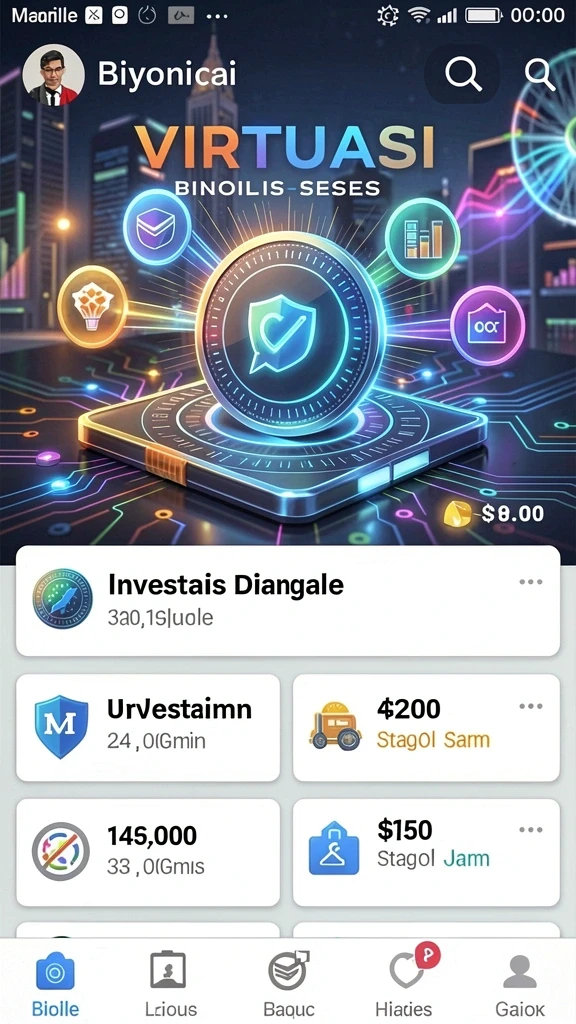The height and width of the screenshot is (1024, 576).
Task: Open the $150 Stagol Jam card
Action: (x=426, y=852)
